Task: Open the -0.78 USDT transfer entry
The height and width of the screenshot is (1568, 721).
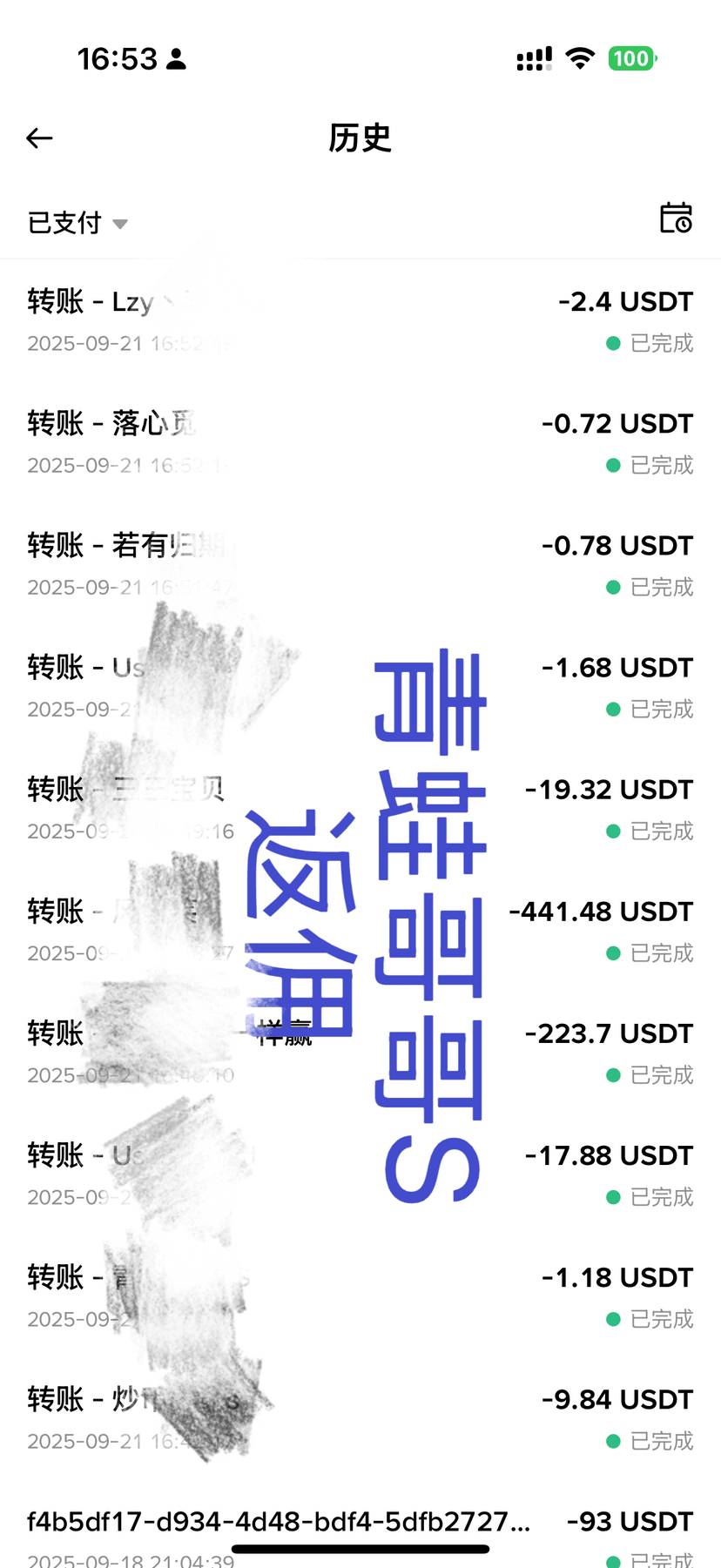Action: pyautogui.click(x=360, y=564)
